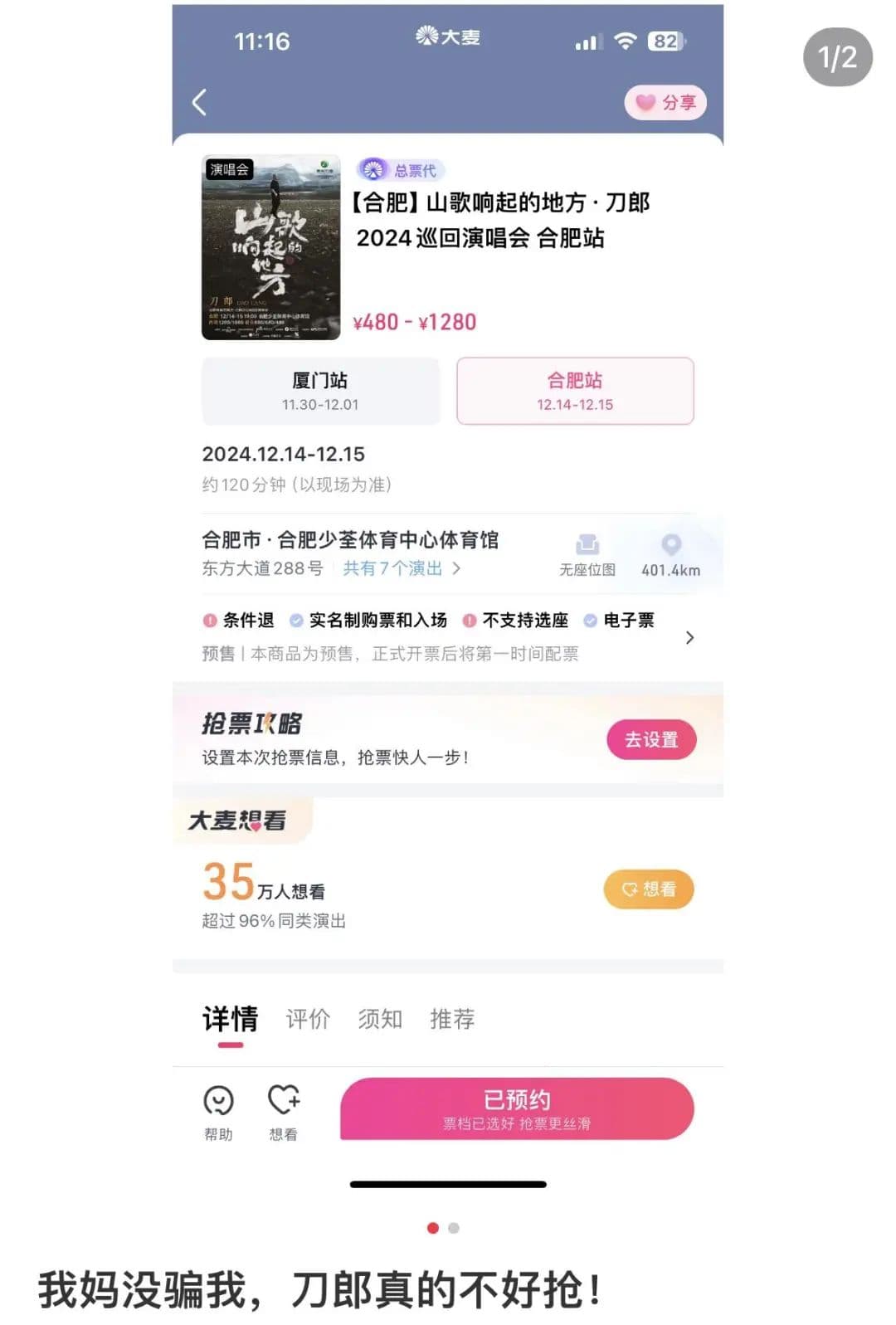The height and width of the screenshot is (1325, 896).
Task: Share this concert via the 分享 button
Action: click(x=665, y=103)
